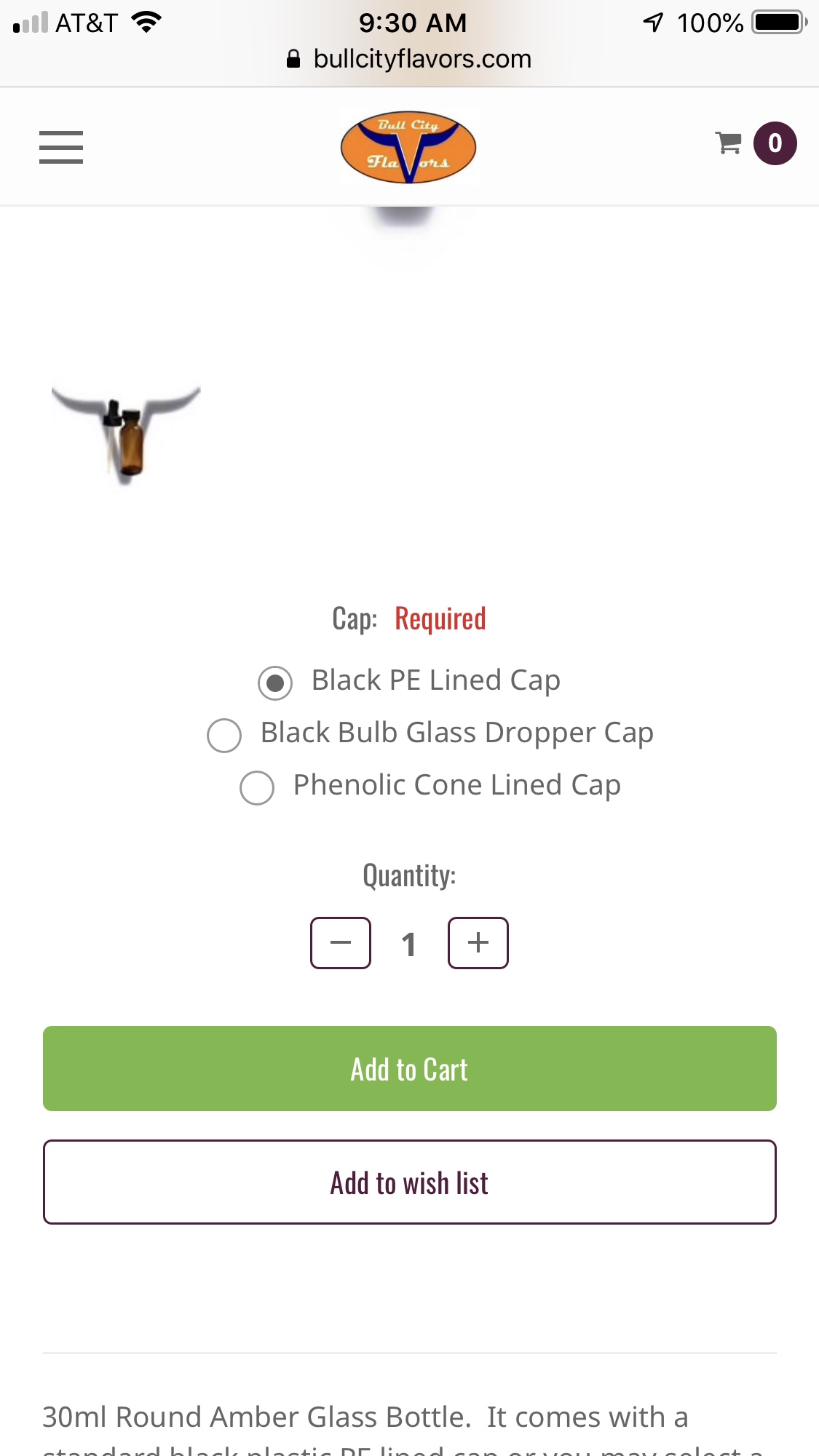
Task: Decrease quantity with minus button
Action: click(x=341, y=943)
